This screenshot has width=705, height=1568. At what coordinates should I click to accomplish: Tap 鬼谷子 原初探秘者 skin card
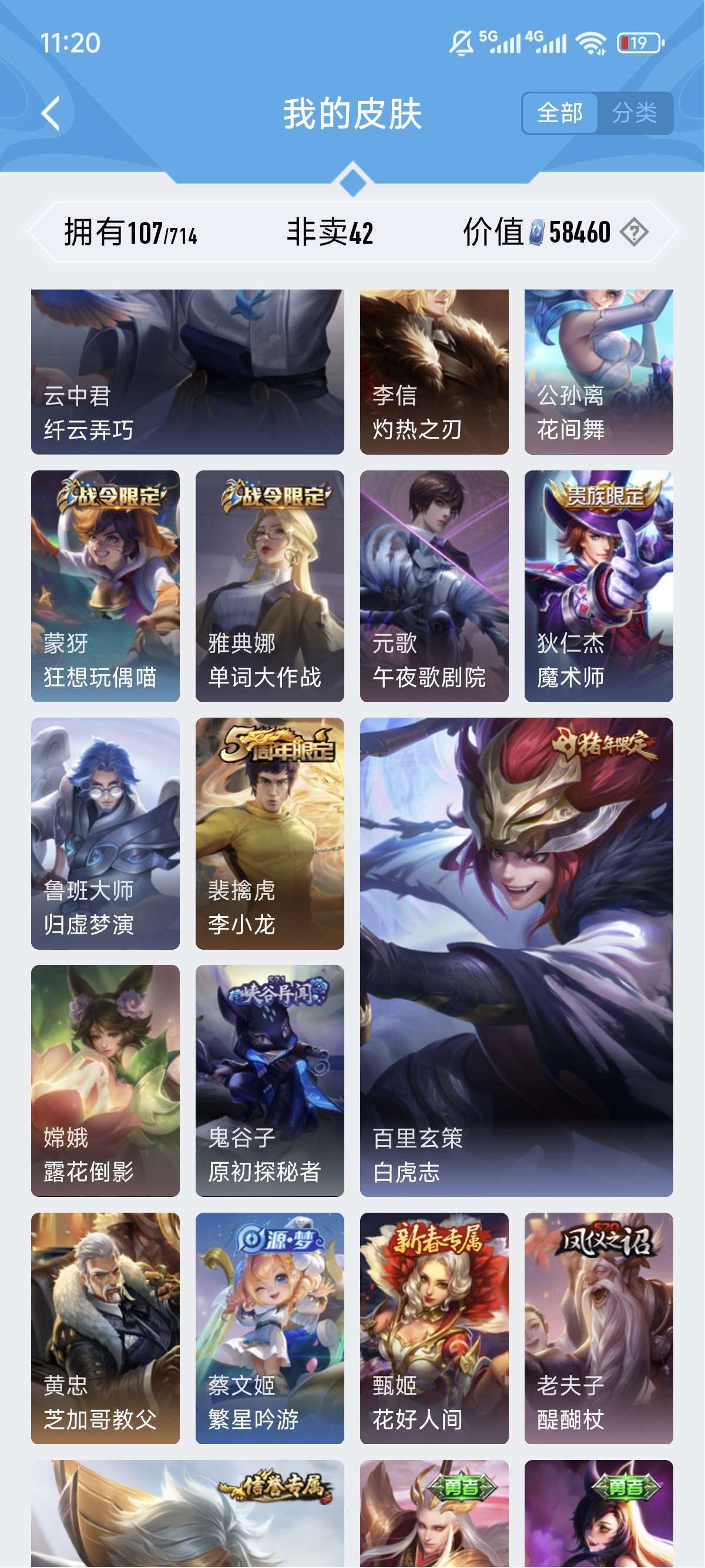[x=270, y=1081]
